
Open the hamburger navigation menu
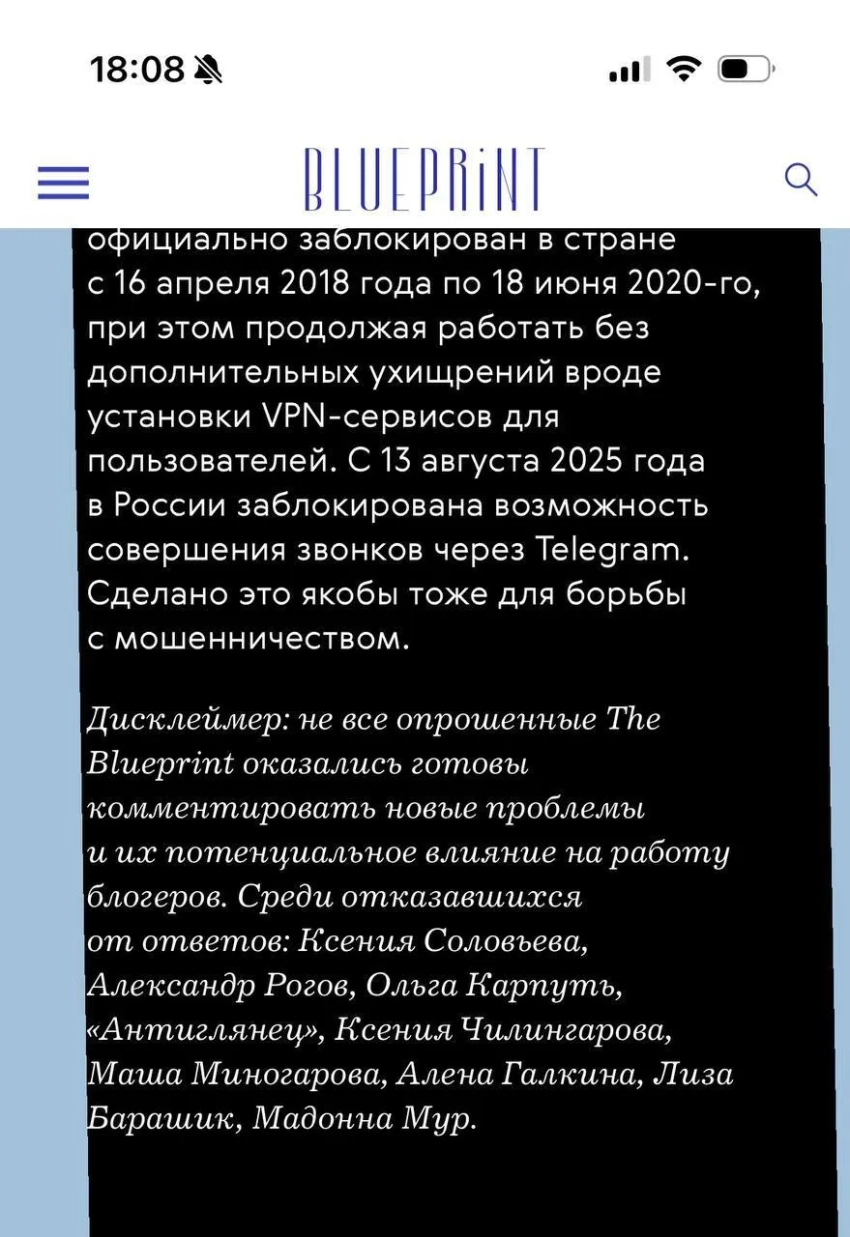[63, 182]
